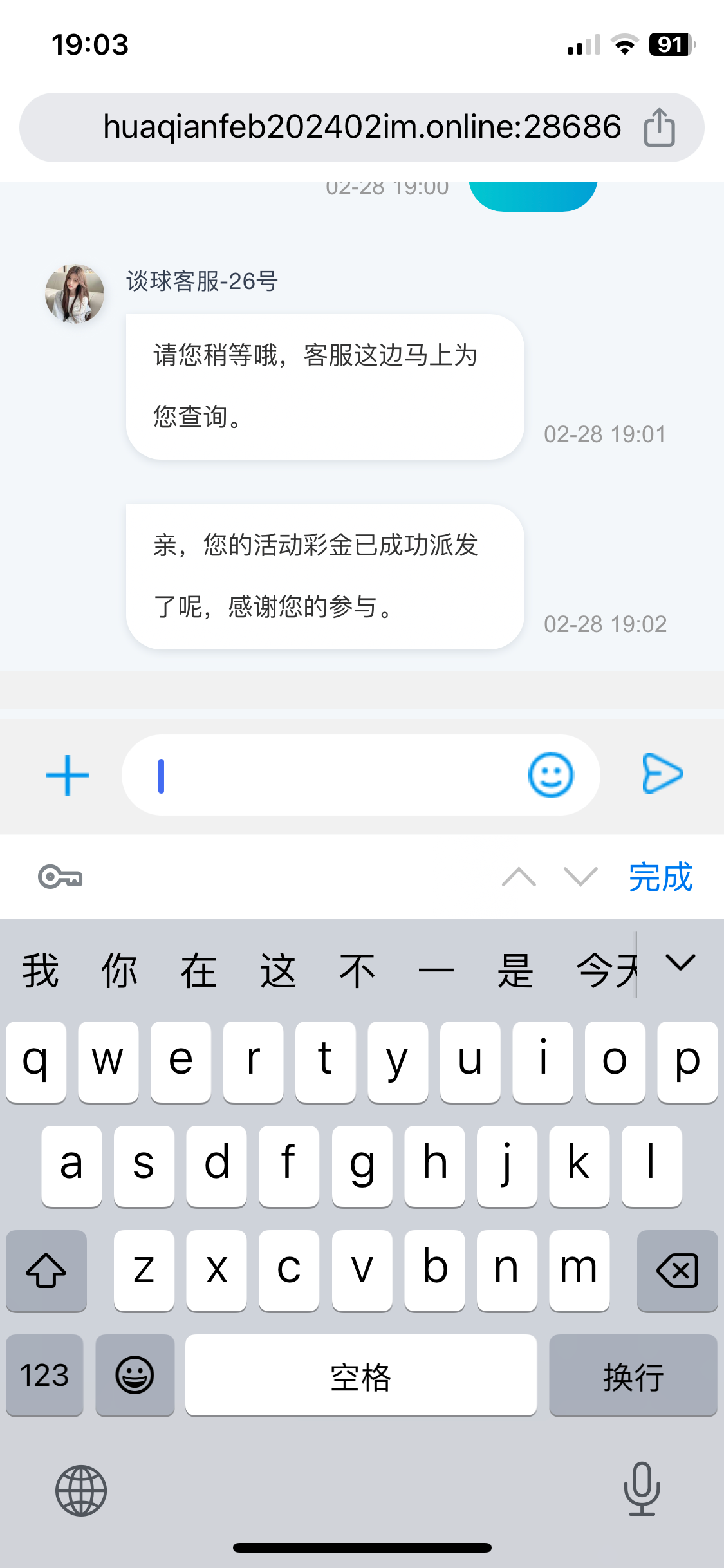The image size is (724, 1568).
Task: Share the page from address bar
Action: pos(660,127)
